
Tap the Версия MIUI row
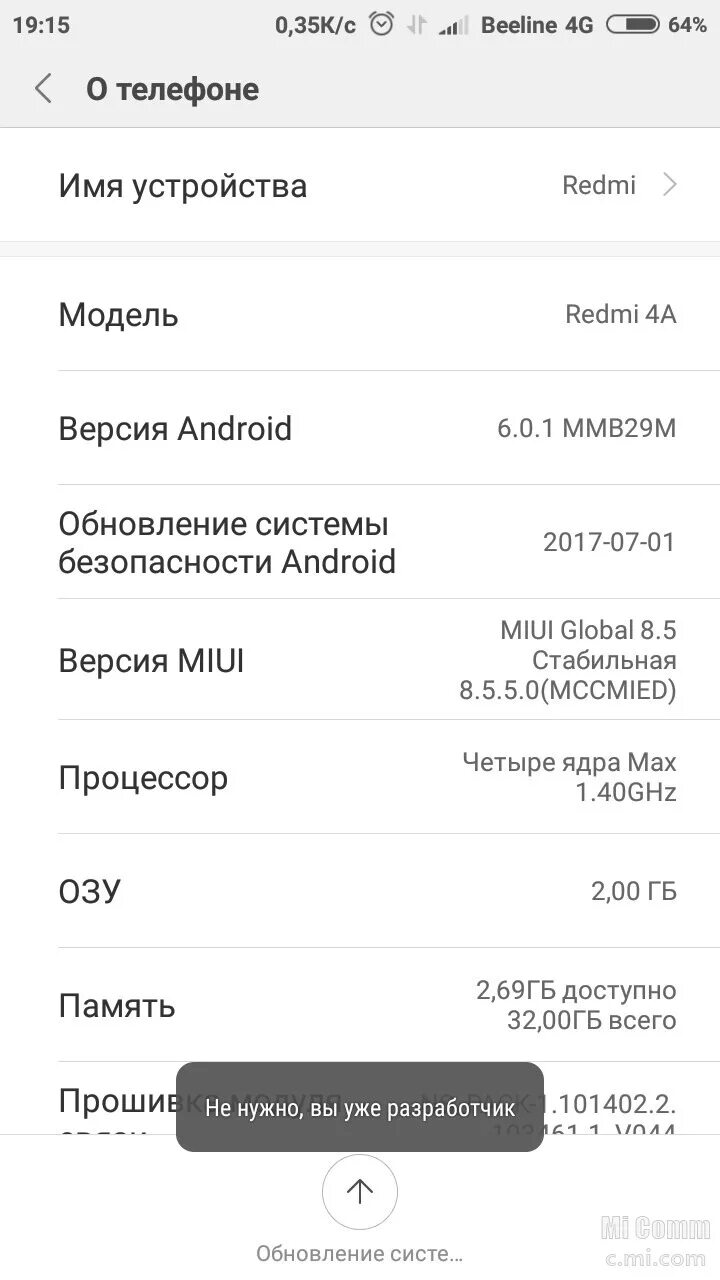coord(360,660)
